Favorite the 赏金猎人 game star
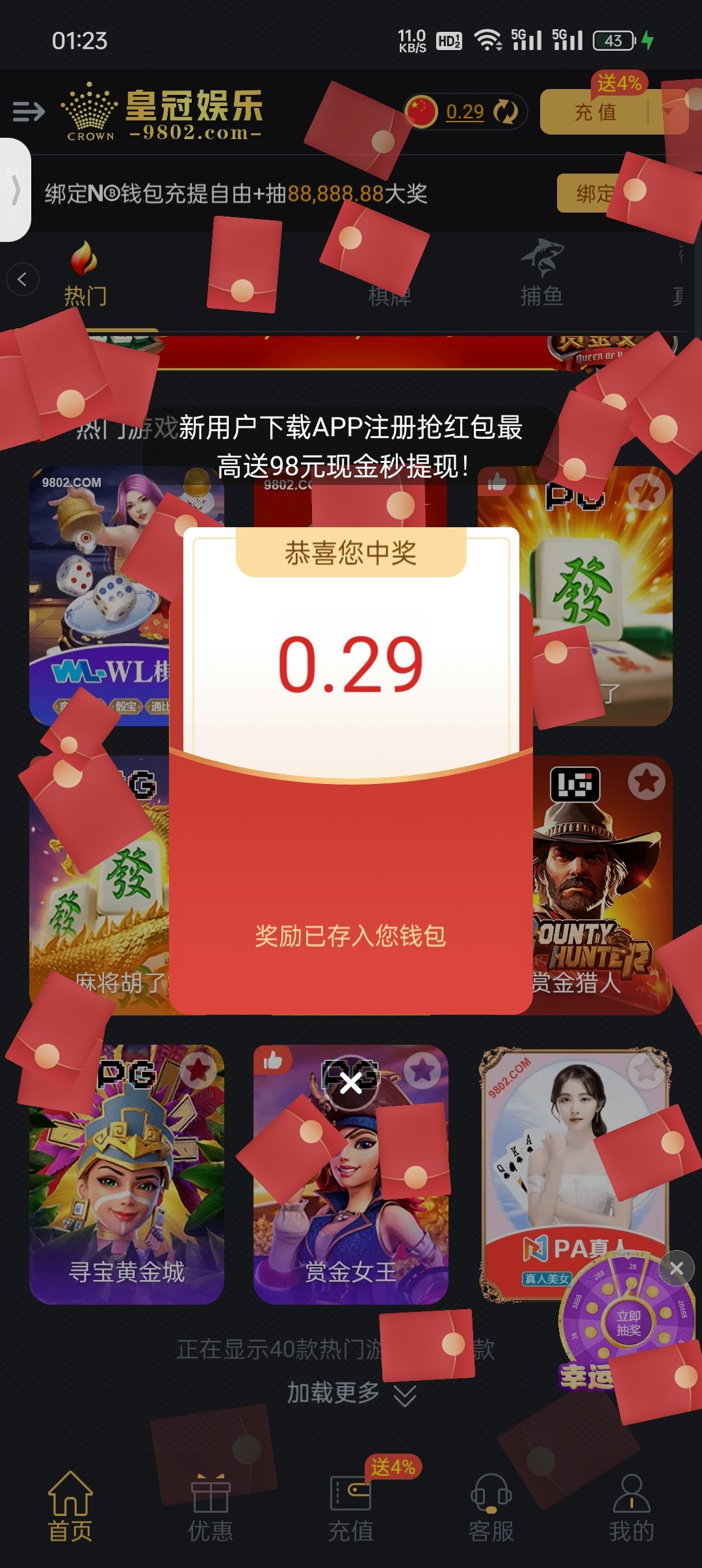This screenshot has height=1568, width=702. tap(646, 781)
